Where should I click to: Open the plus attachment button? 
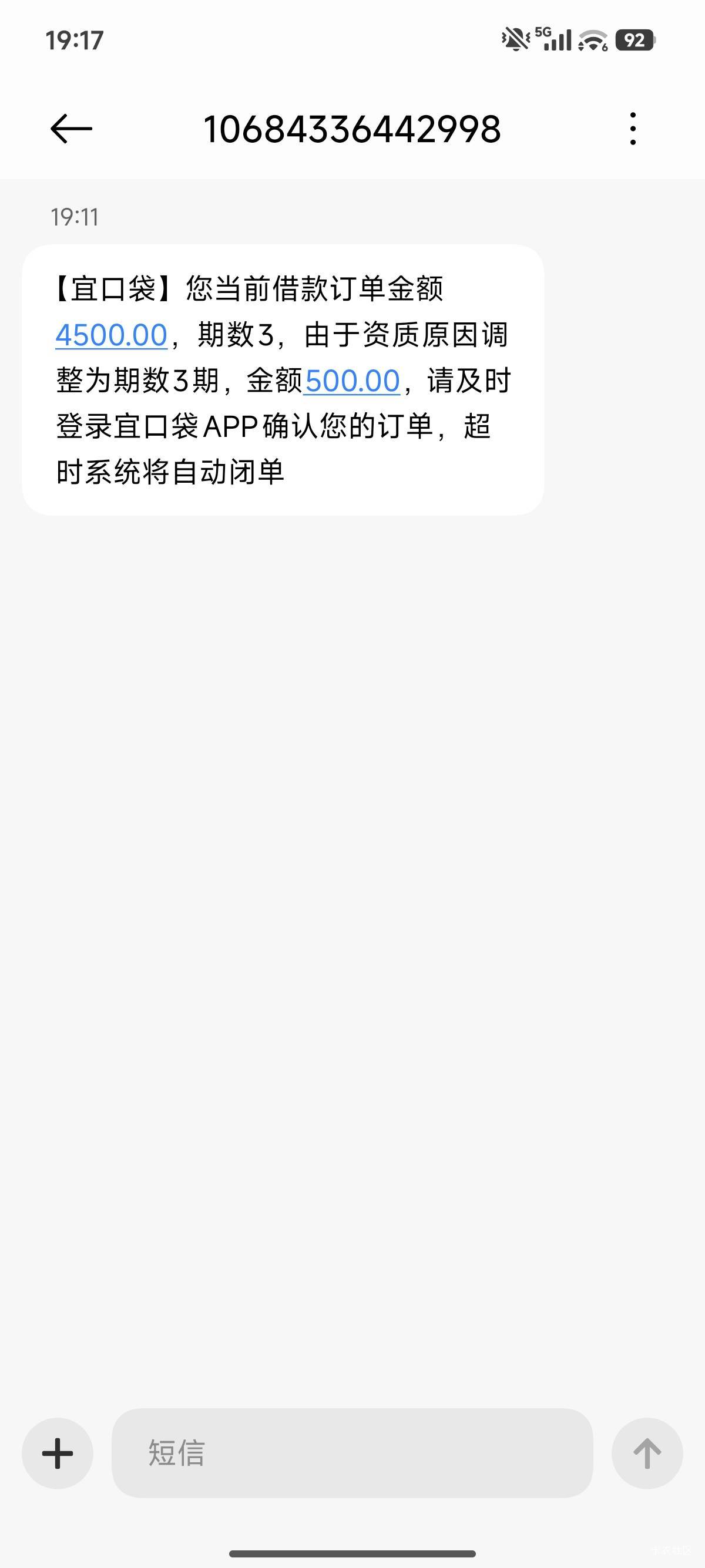tap(58, 1453)
